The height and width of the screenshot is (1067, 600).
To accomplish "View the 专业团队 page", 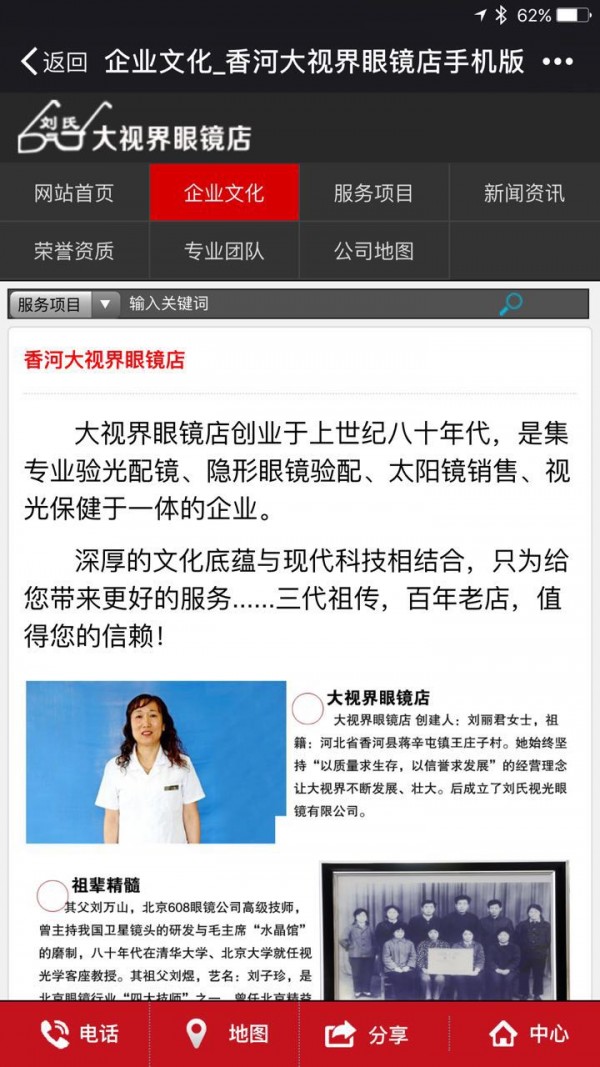I will [224, 251].
